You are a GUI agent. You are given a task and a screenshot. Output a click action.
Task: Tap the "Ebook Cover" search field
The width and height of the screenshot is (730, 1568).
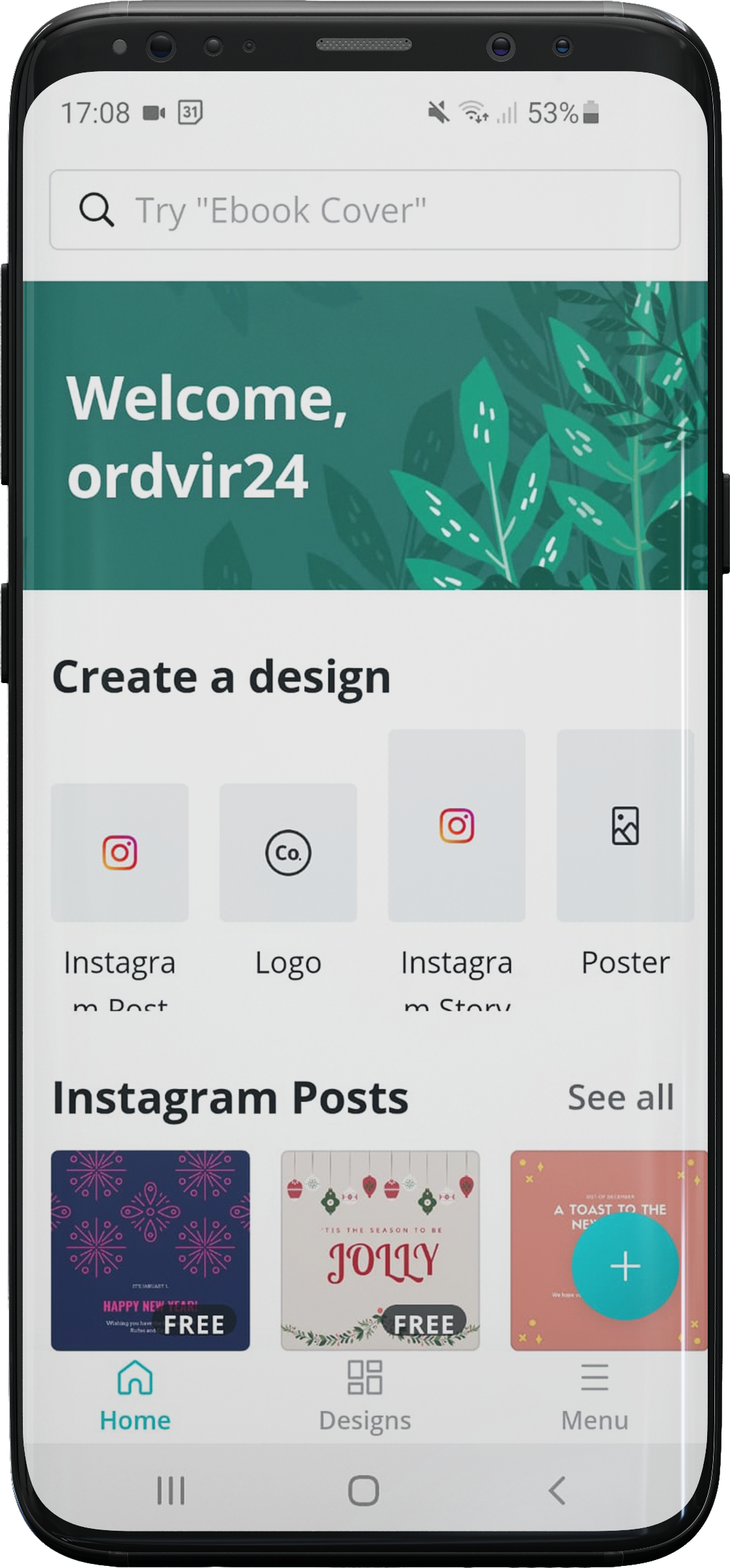(x=364, y=210)
